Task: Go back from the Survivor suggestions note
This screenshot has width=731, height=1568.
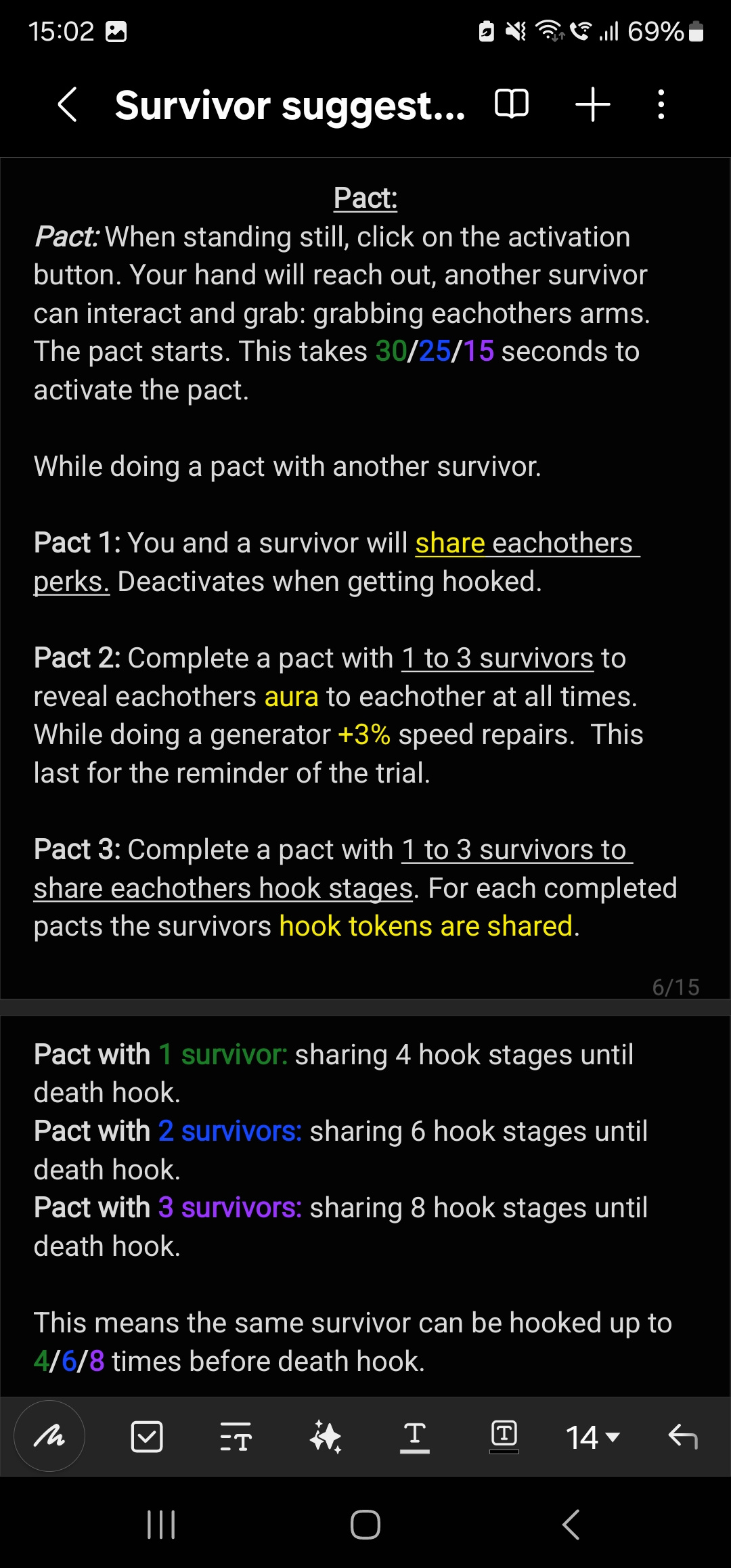Action: pos(67,106)
